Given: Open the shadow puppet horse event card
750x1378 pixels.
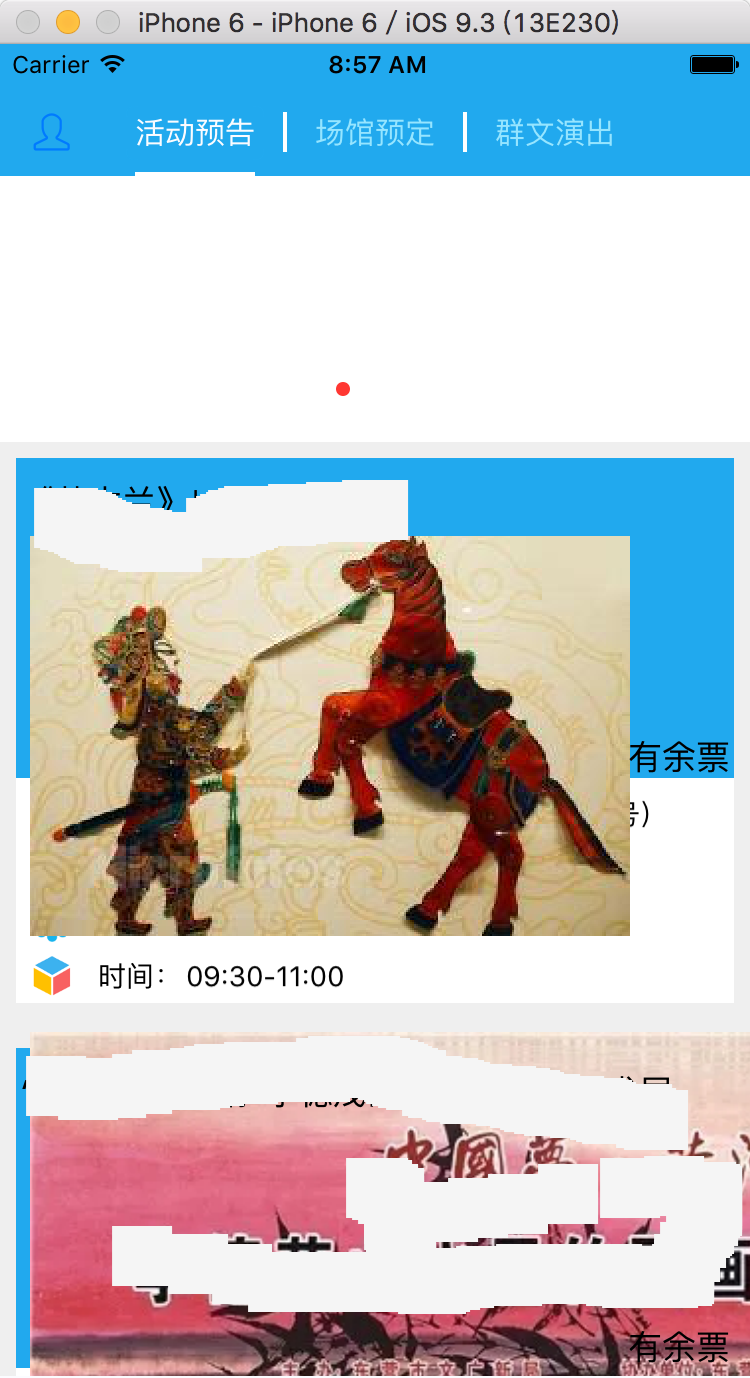Looking at the screenshot, I should click(330, 735).
